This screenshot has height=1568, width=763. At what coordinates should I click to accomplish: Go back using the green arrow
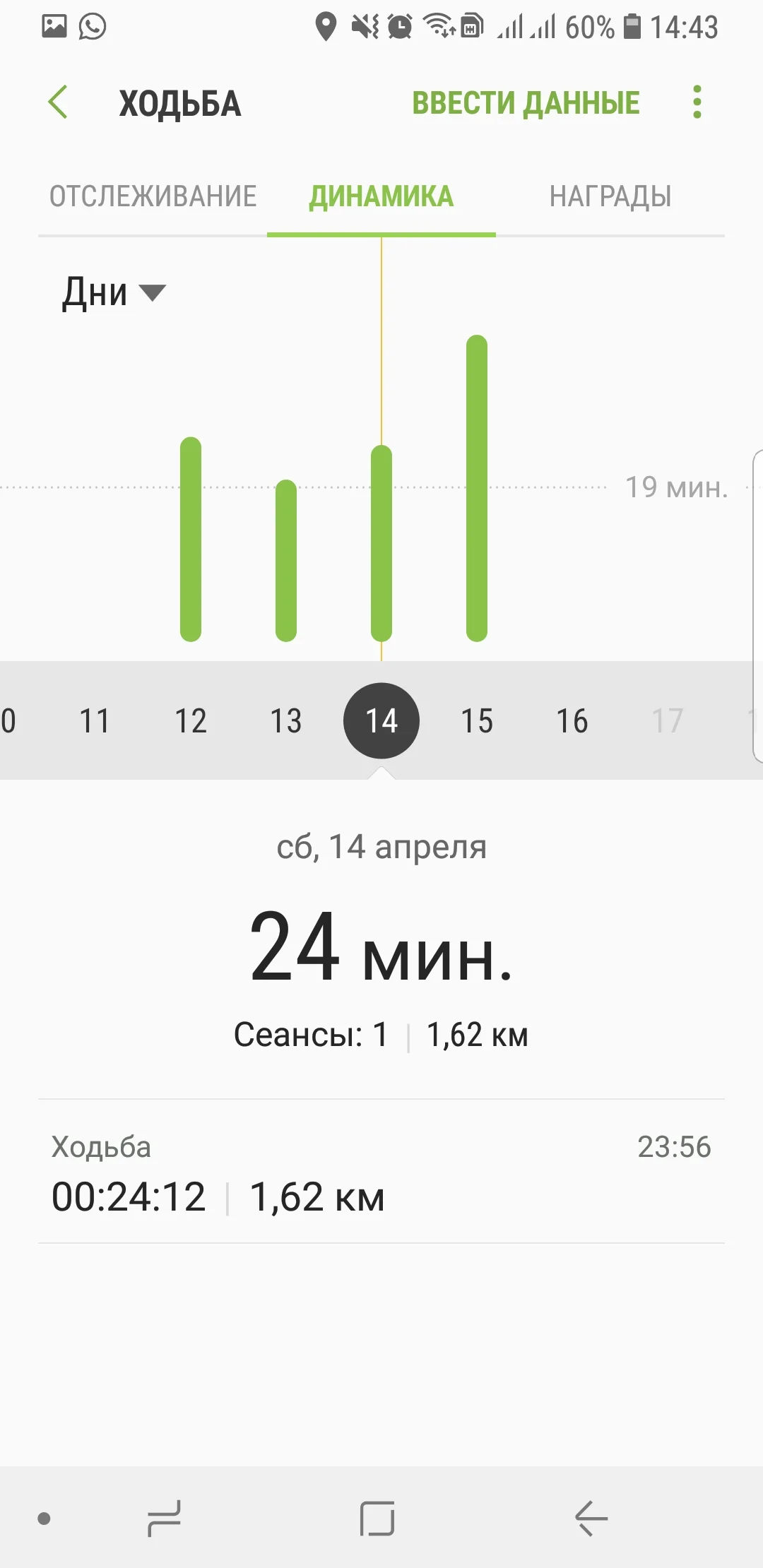[x=58, y=102]
